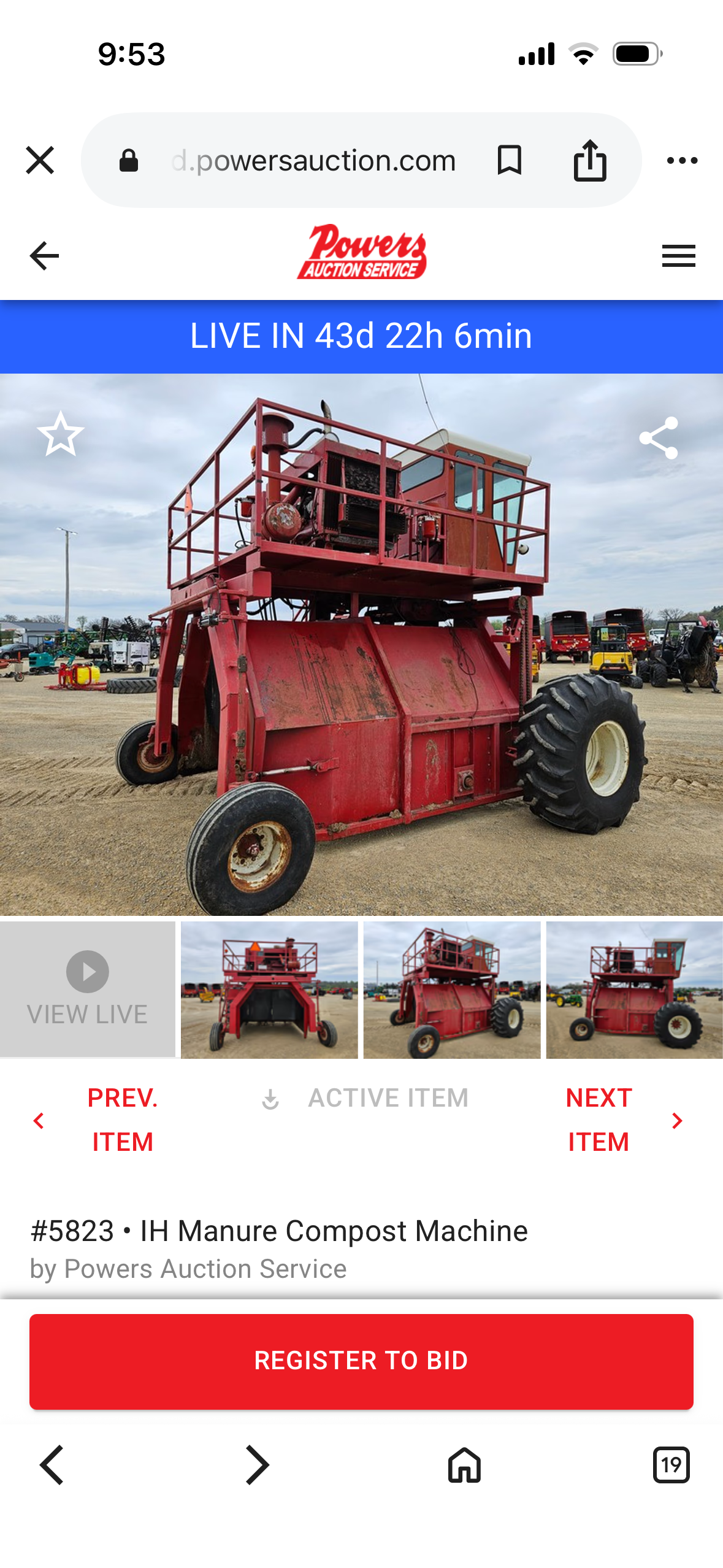Open the 19 open tabs view
Image resolution: width=723 pixels, height=1568 pixels.
671,1465
